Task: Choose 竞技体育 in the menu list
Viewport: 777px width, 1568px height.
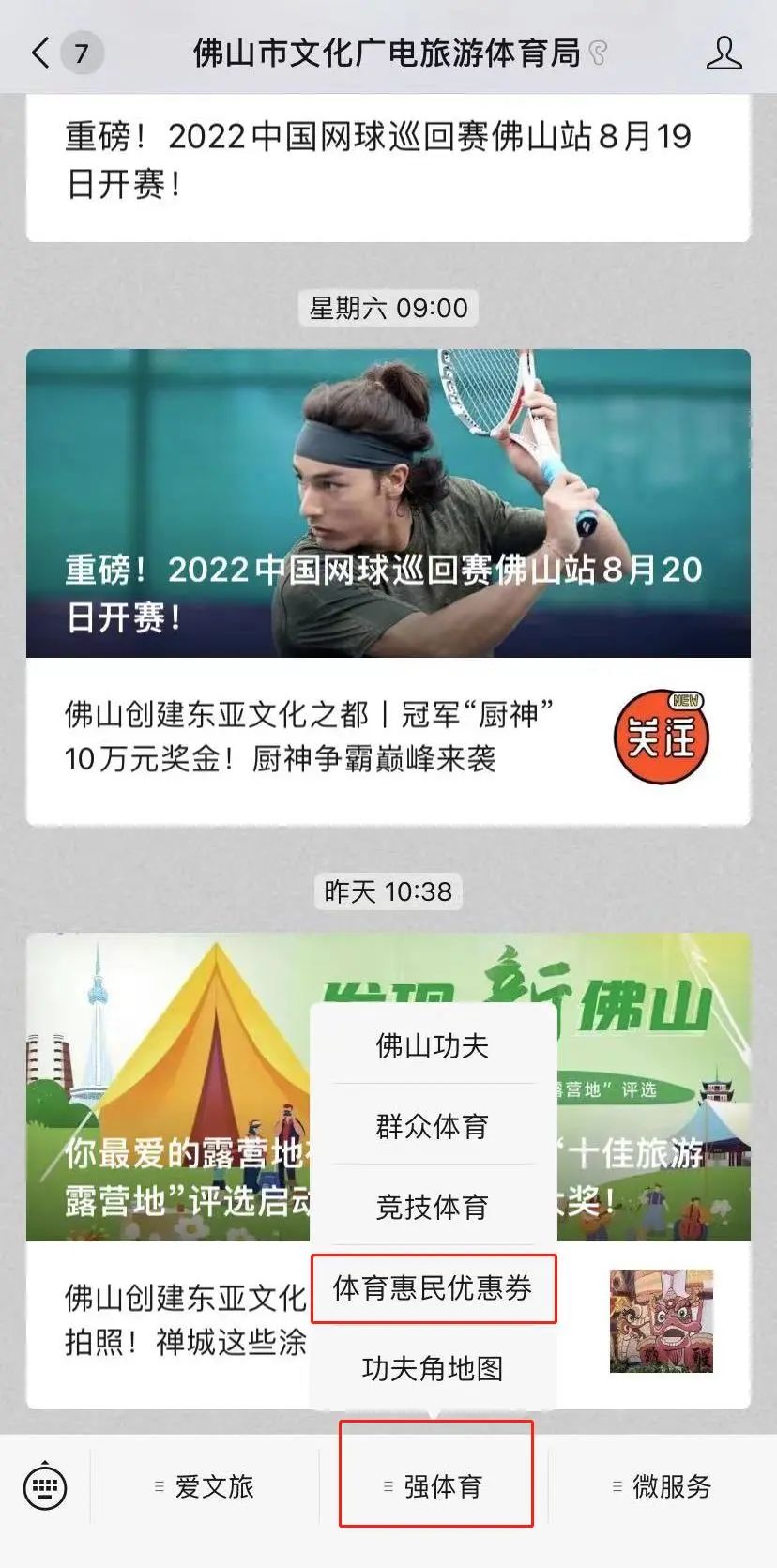Action: (x=433, y=1207)
